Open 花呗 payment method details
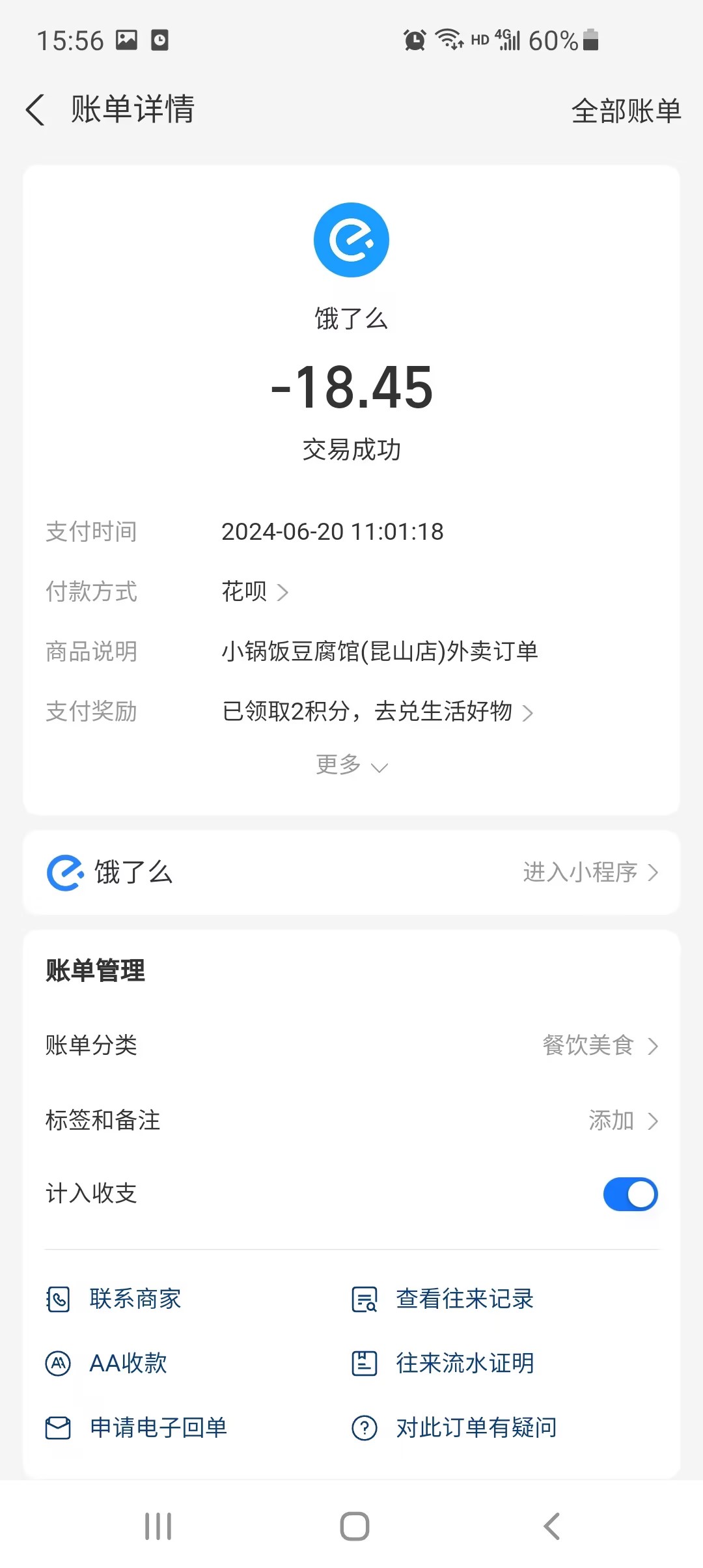Viewport: 703px width, 1568px height. 255,592
